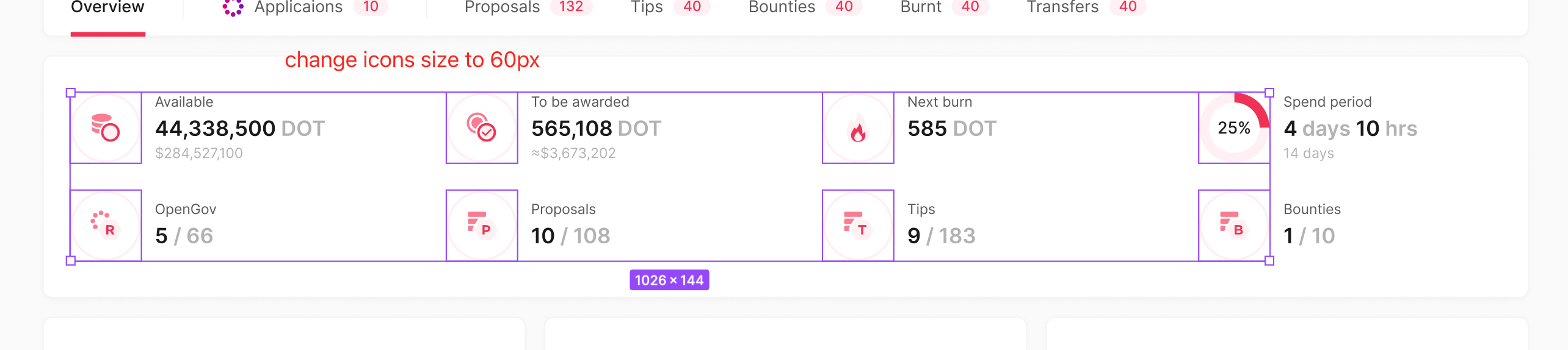Open the Applicaions tab
1568x350 pixels.
tap(298, 7)
